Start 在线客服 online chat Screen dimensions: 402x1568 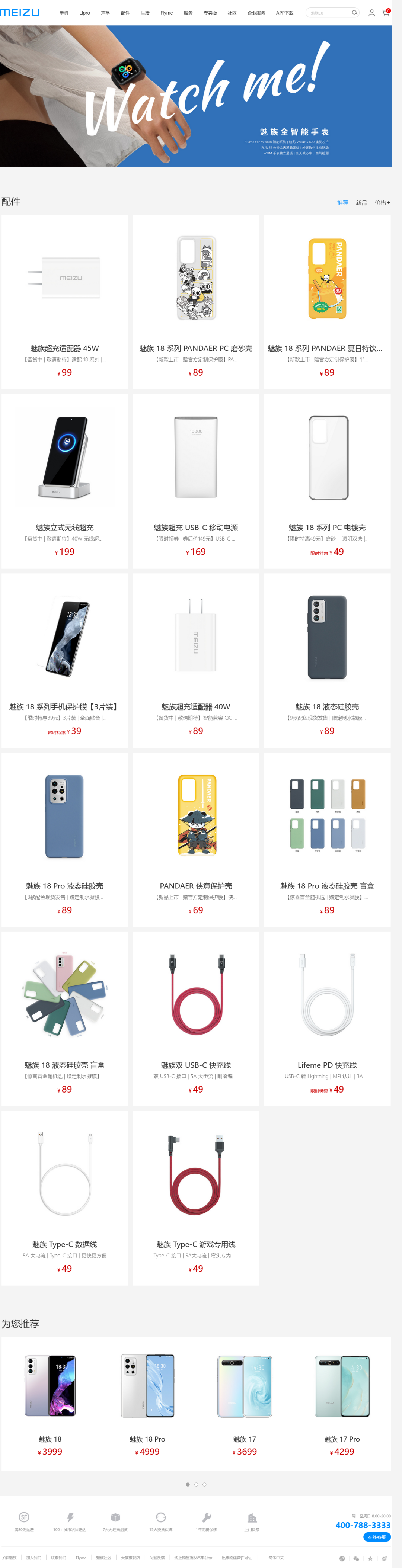(x=376, y=1537)
